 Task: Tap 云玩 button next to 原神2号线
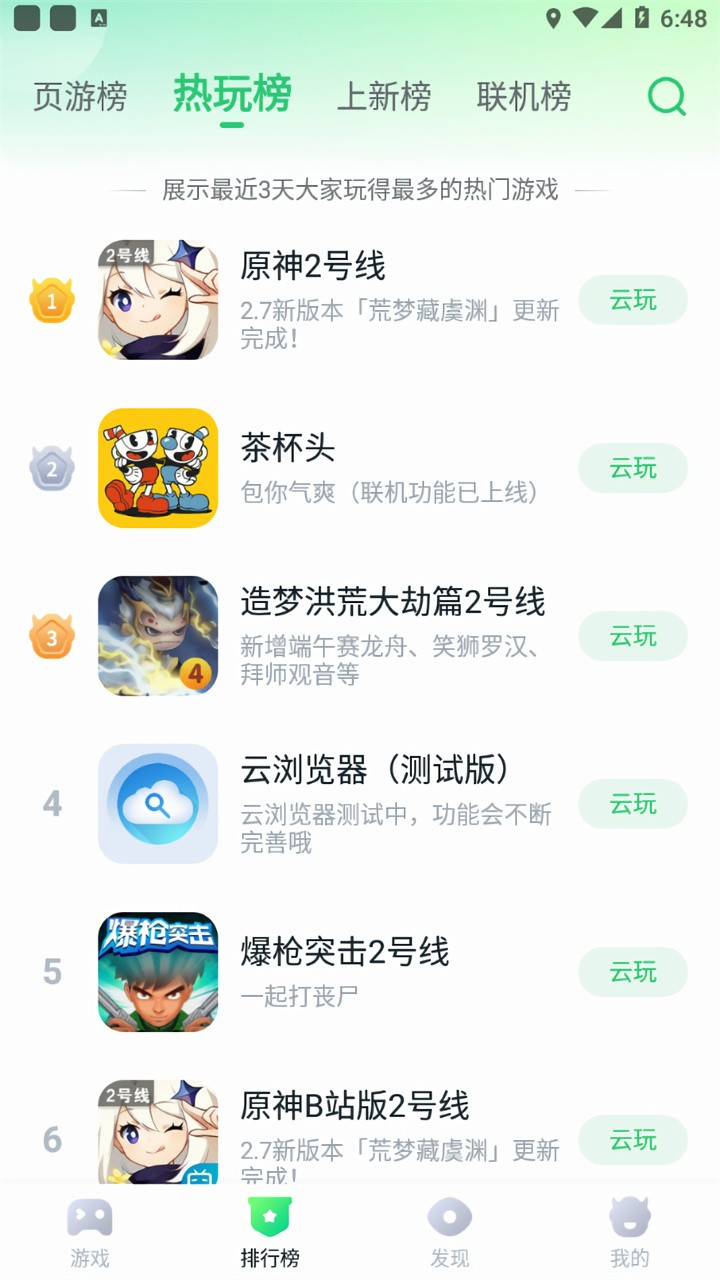[x=633, y=300]
